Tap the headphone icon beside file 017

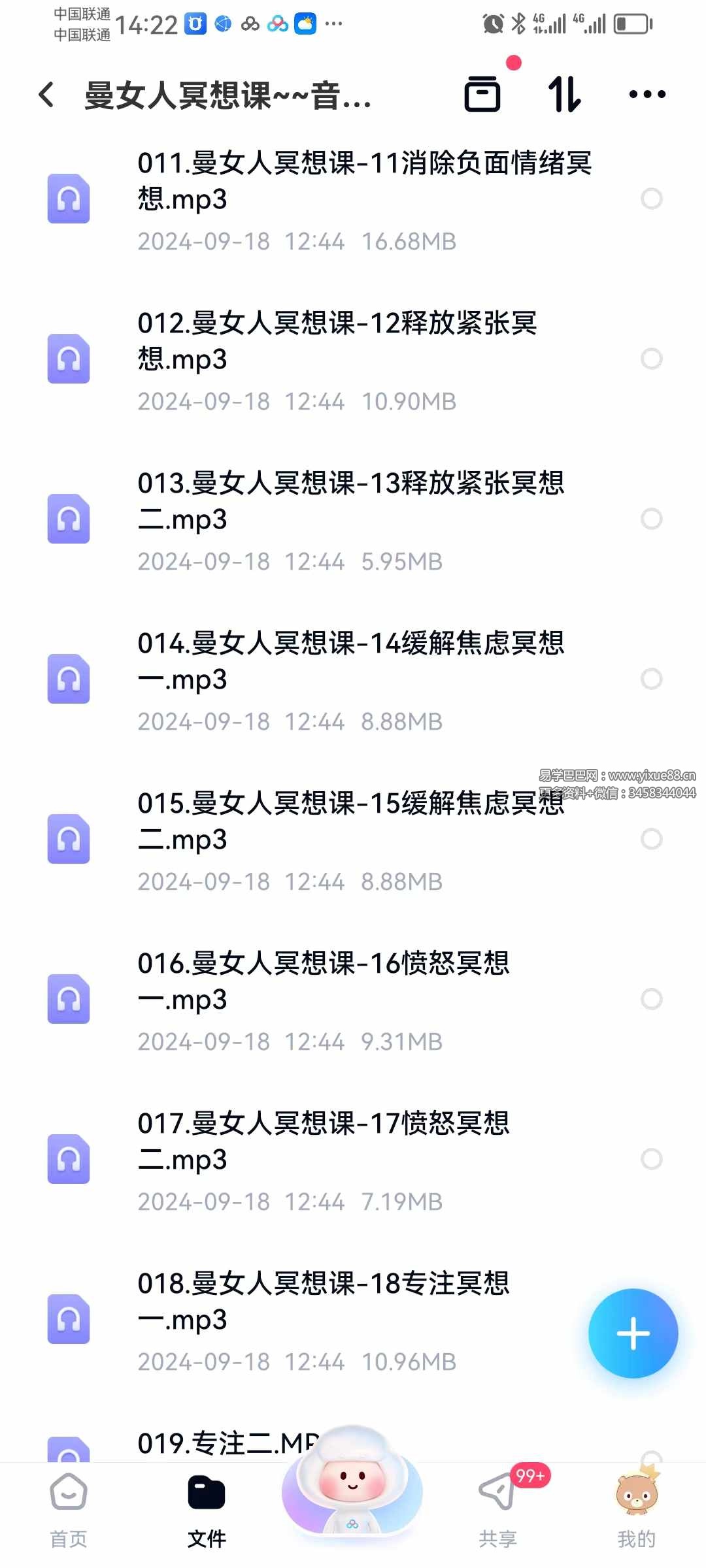tap(69, 1160)
